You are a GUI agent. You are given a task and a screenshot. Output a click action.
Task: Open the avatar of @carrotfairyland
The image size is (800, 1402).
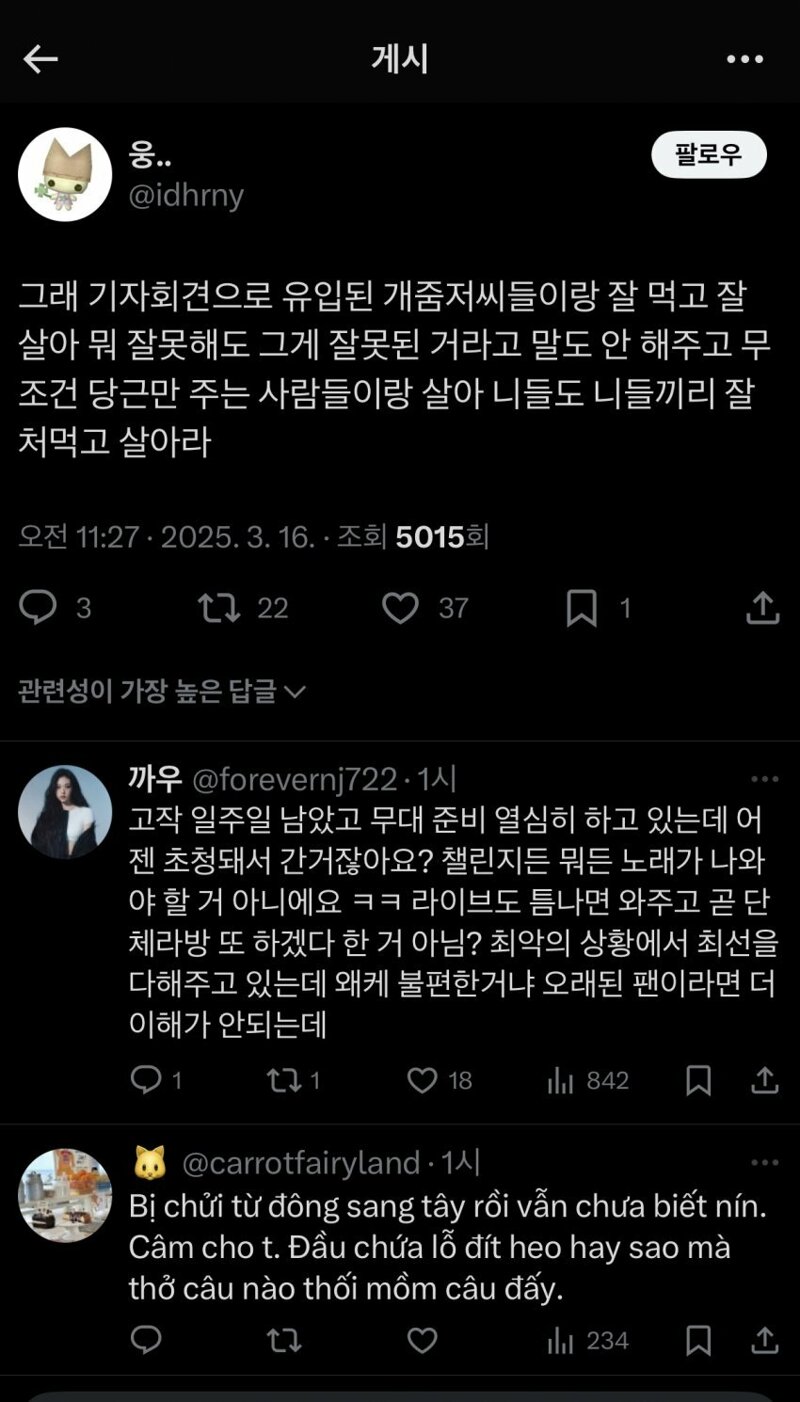pos(65,1195)
